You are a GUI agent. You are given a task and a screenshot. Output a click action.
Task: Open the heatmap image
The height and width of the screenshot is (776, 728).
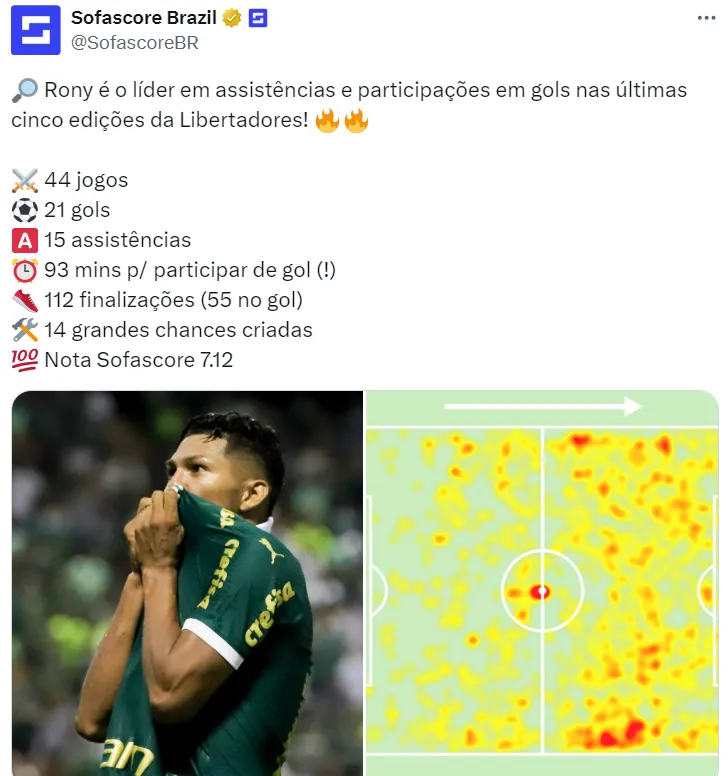click(x=542, y=583)
